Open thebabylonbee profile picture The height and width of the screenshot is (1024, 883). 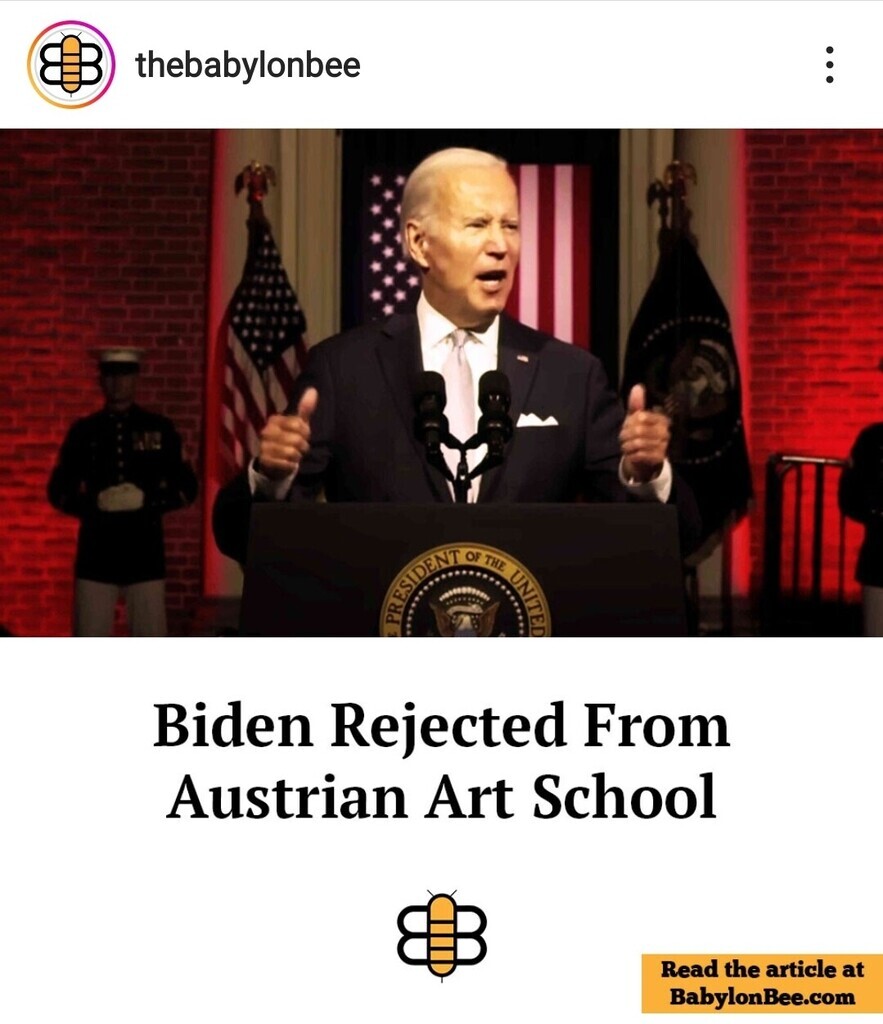pos(69,65)
